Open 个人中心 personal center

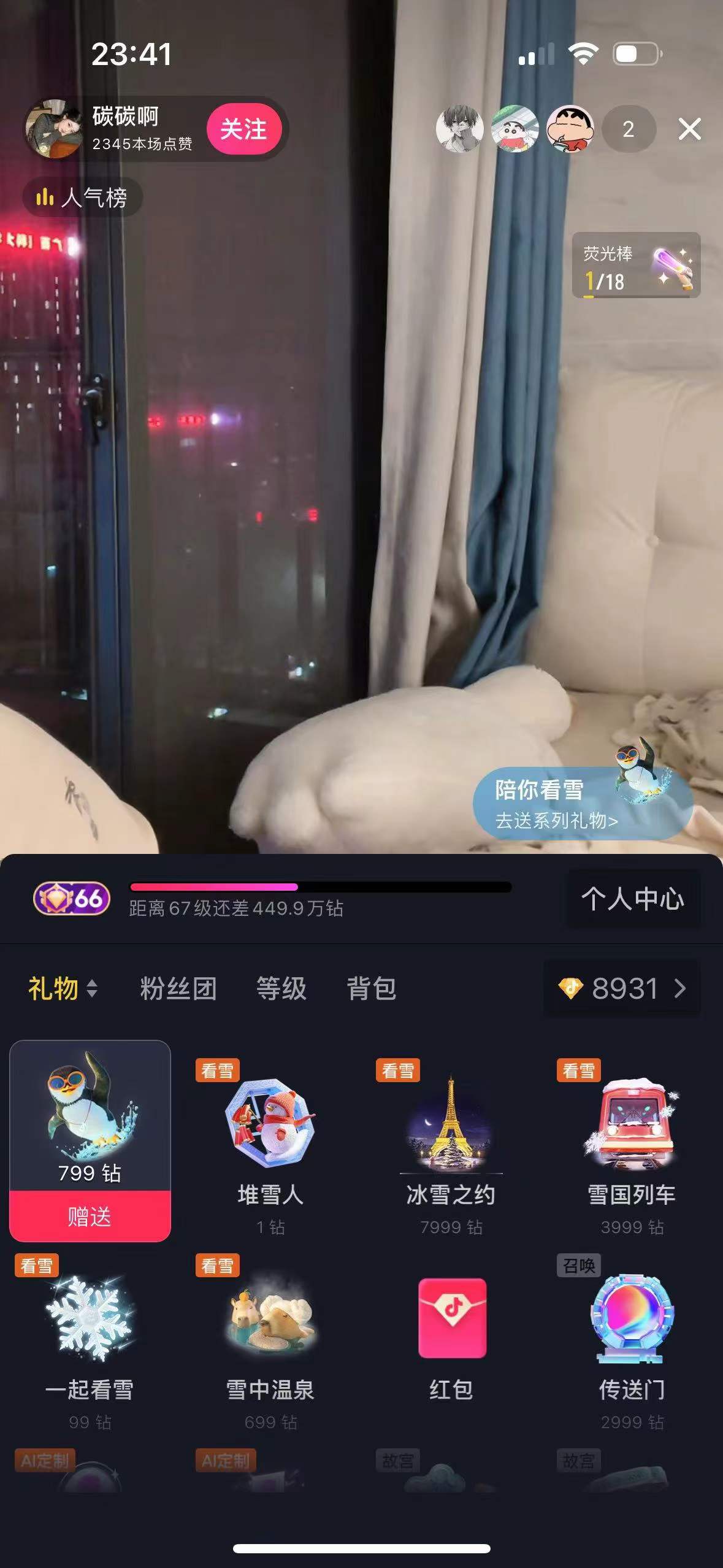(632, 899)
